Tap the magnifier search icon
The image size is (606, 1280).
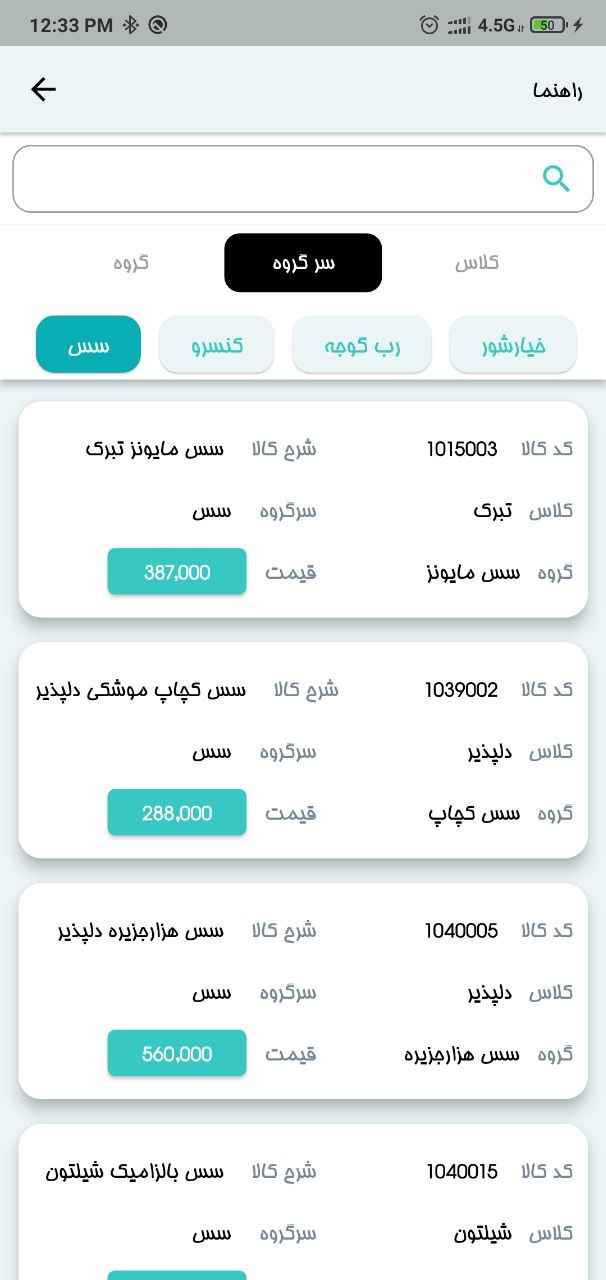(x=556, y=179)
